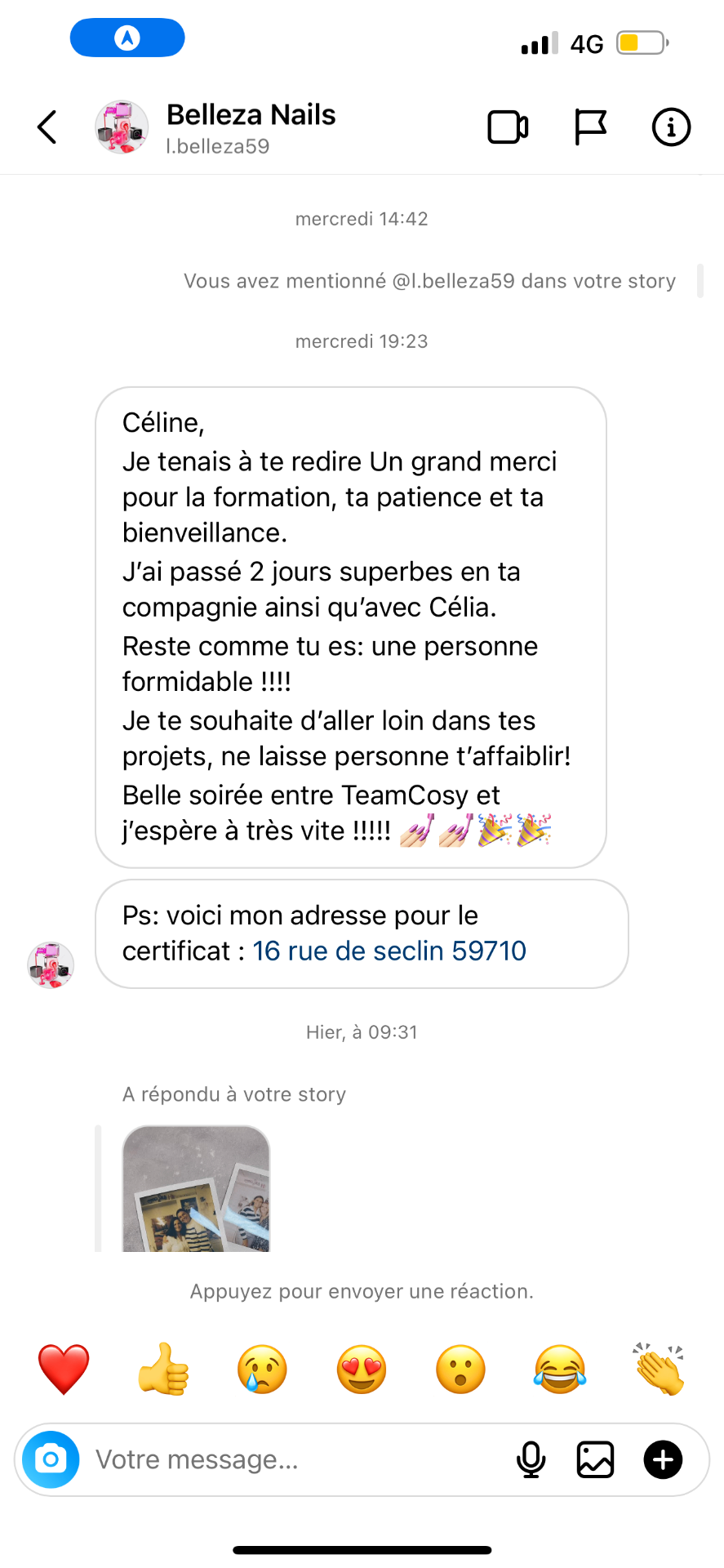Go back to the conversations list
724x1568 pixels.
pos(47,127)
